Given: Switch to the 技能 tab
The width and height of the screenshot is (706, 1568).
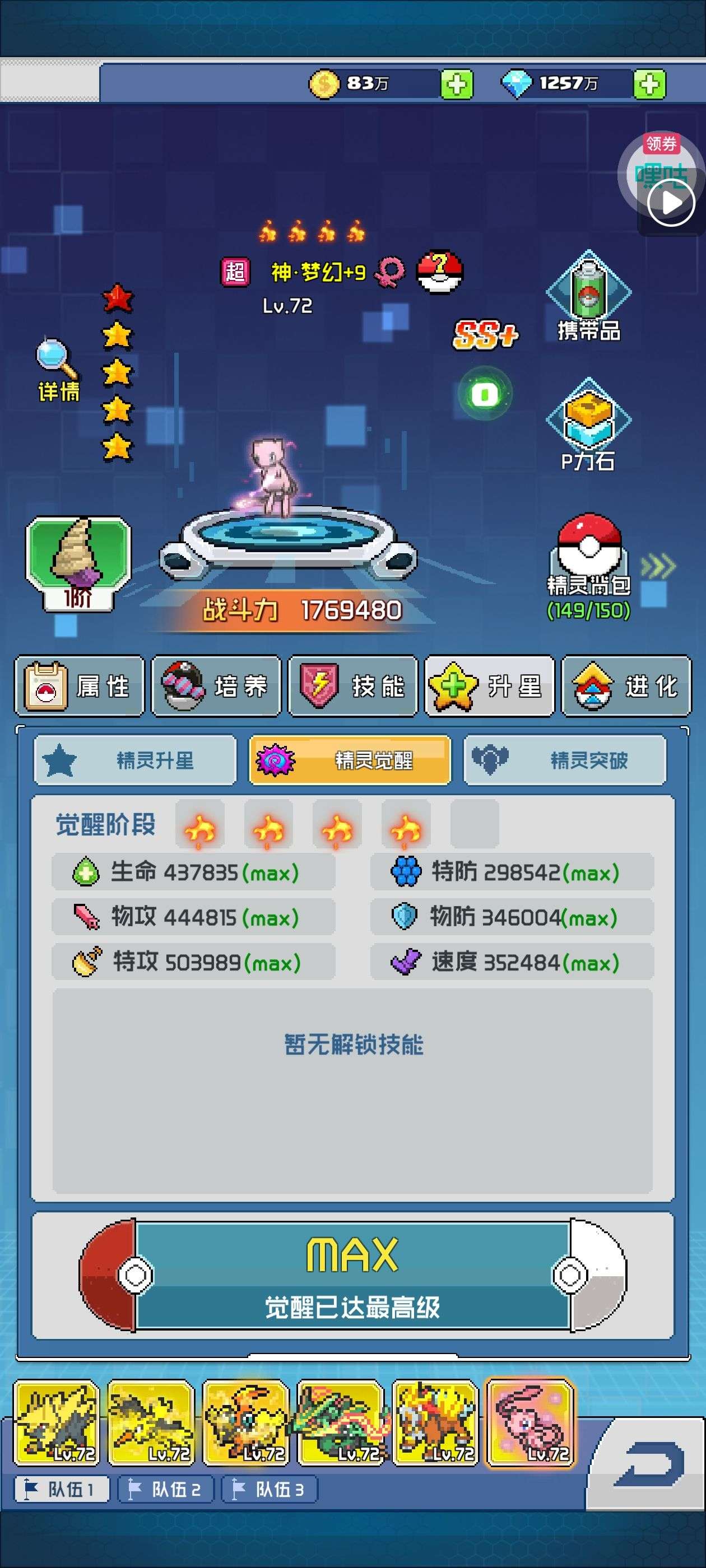Looking at the screenshot, I should (x=352, y=686).
